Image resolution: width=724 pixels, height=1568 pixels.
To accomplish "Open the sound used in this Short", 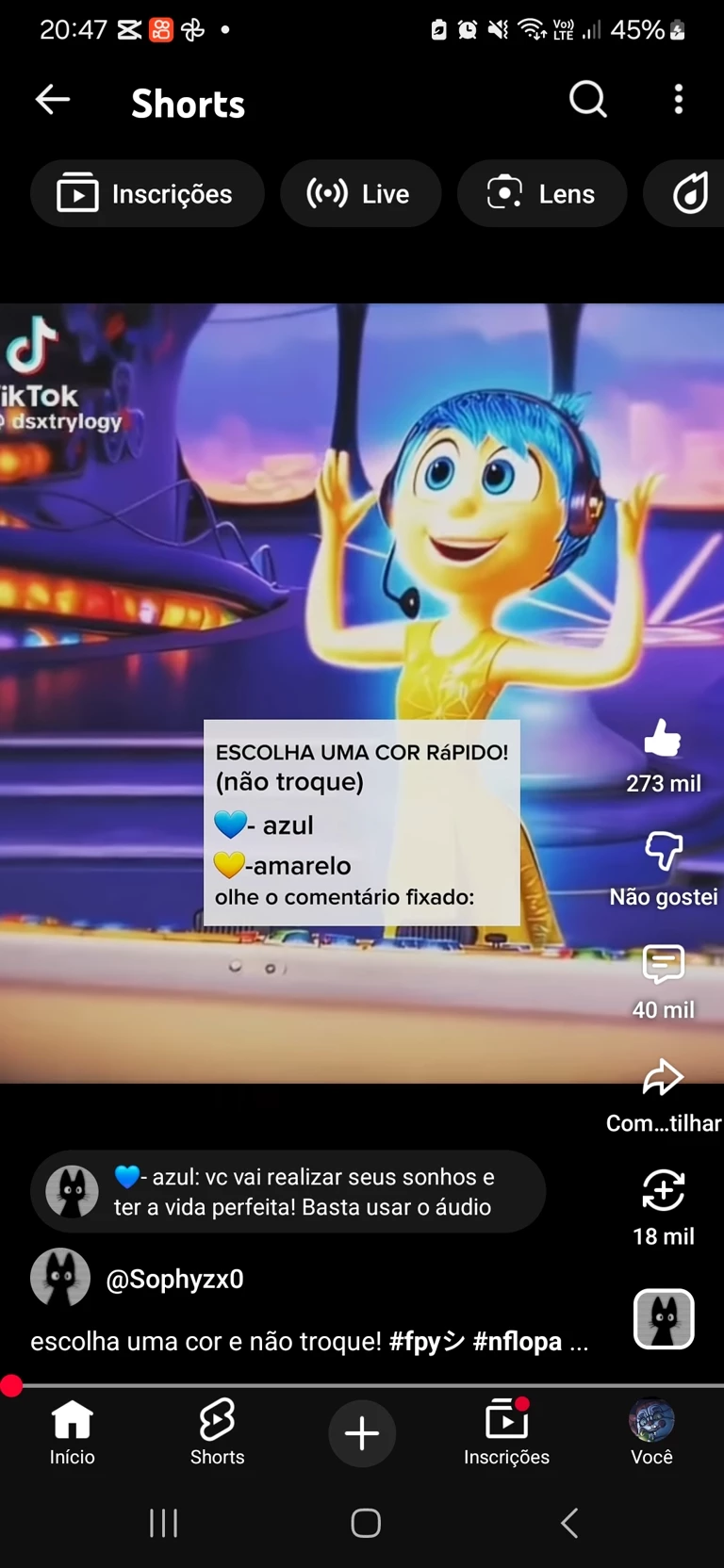I will 664,1318.
